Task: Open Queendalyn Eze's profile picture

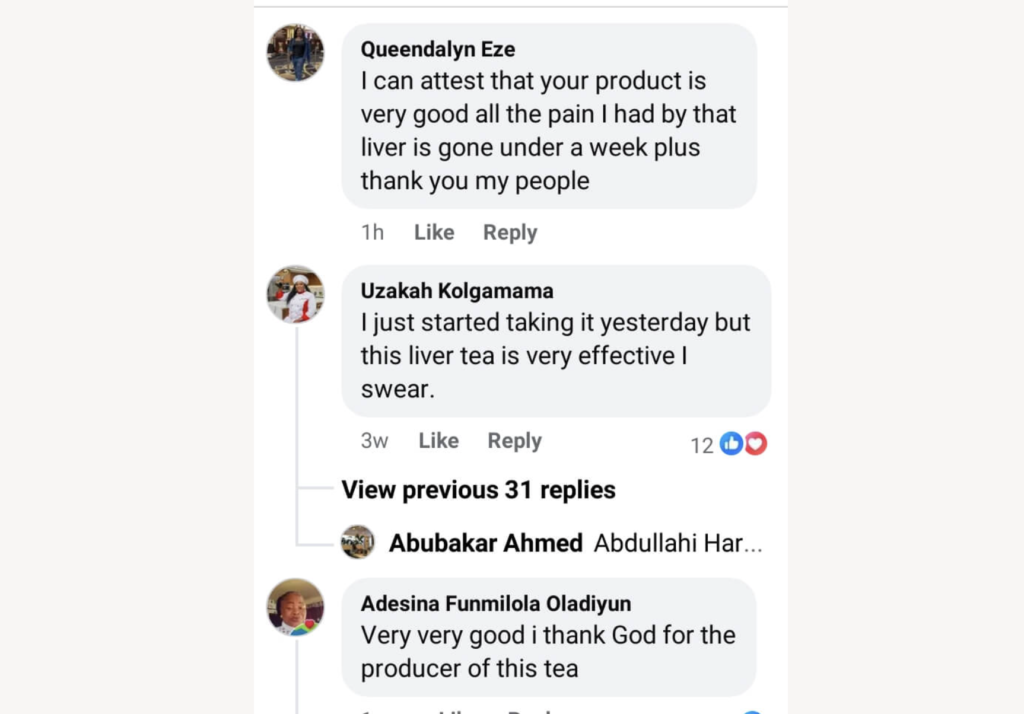Action: [x=295, y=53]
